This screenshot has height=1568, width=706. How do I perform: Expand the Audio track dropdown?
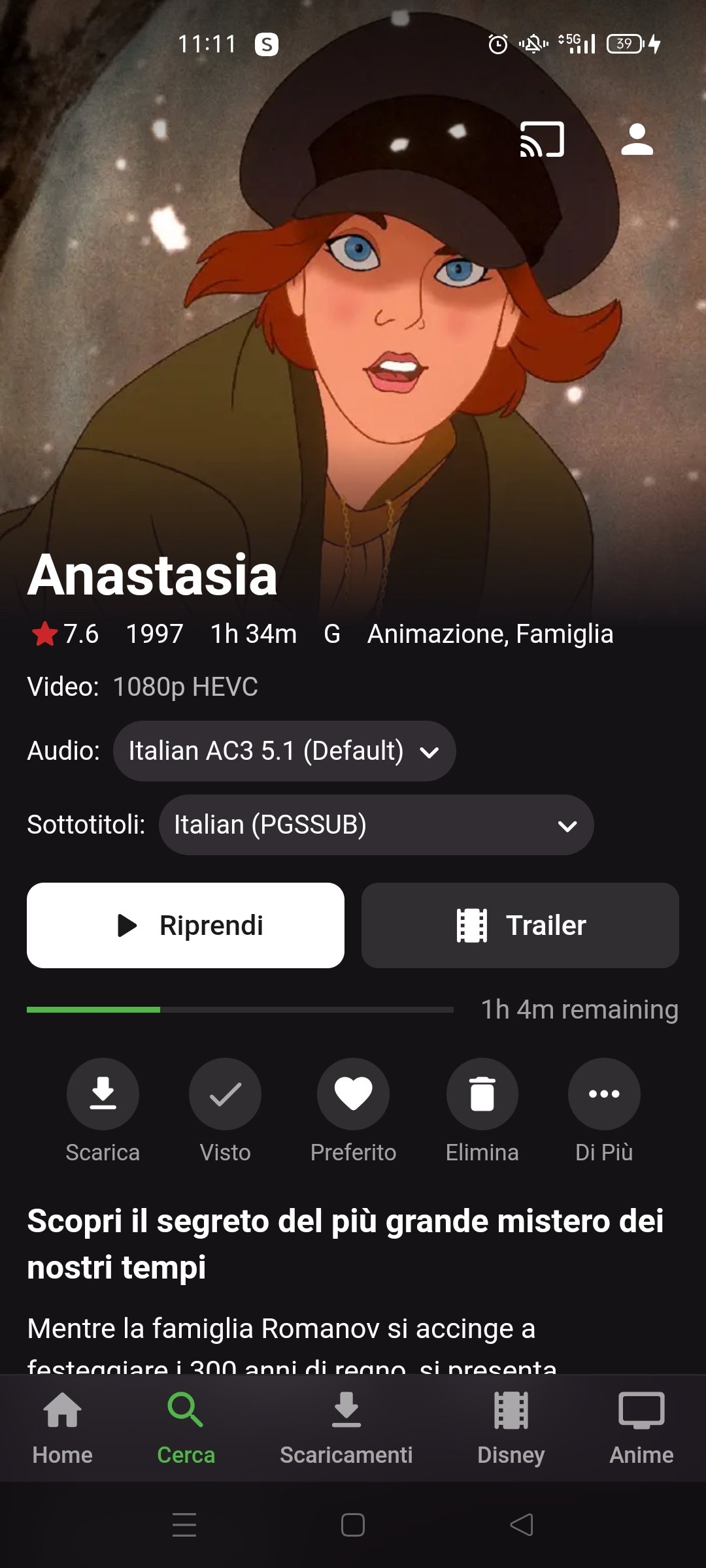(x=284, y=751)
